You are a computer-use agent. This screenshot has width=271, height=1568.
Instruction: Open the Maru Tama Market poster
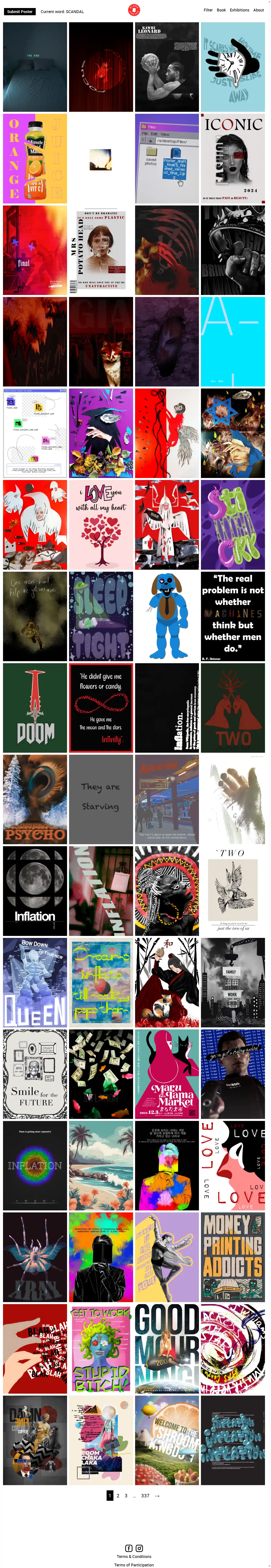point(166,1074)
